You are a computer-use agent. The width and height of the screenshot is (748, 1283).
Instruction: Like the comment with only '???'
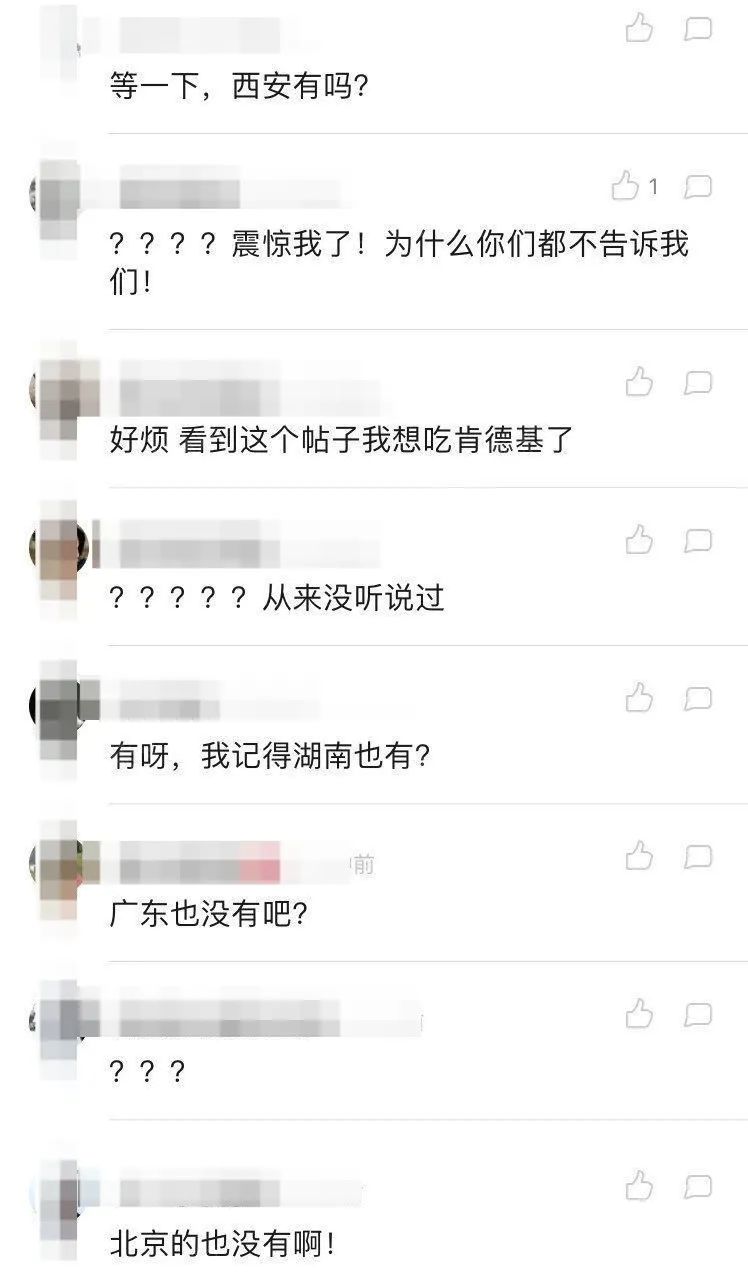click(x=639, y=1014)
